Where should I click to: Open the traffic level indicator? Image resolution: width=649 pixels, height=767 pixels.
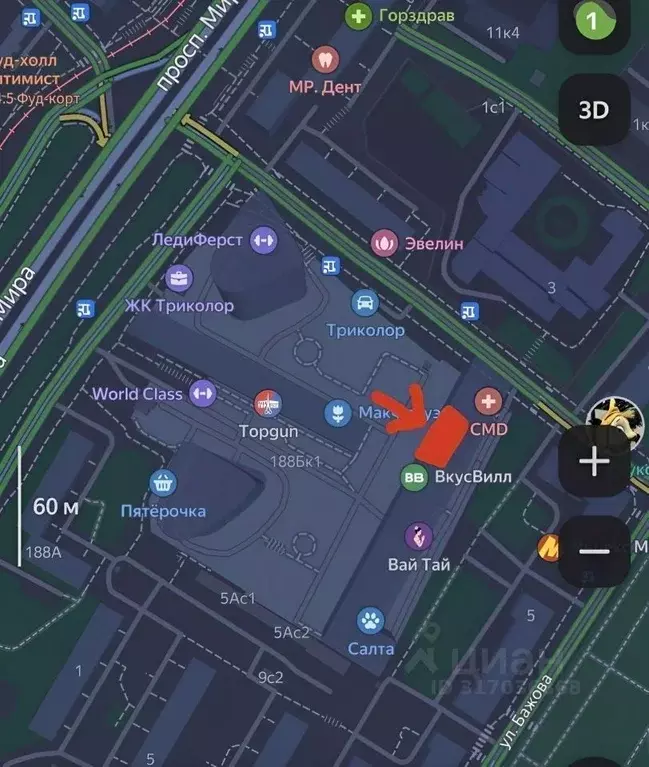594,20
